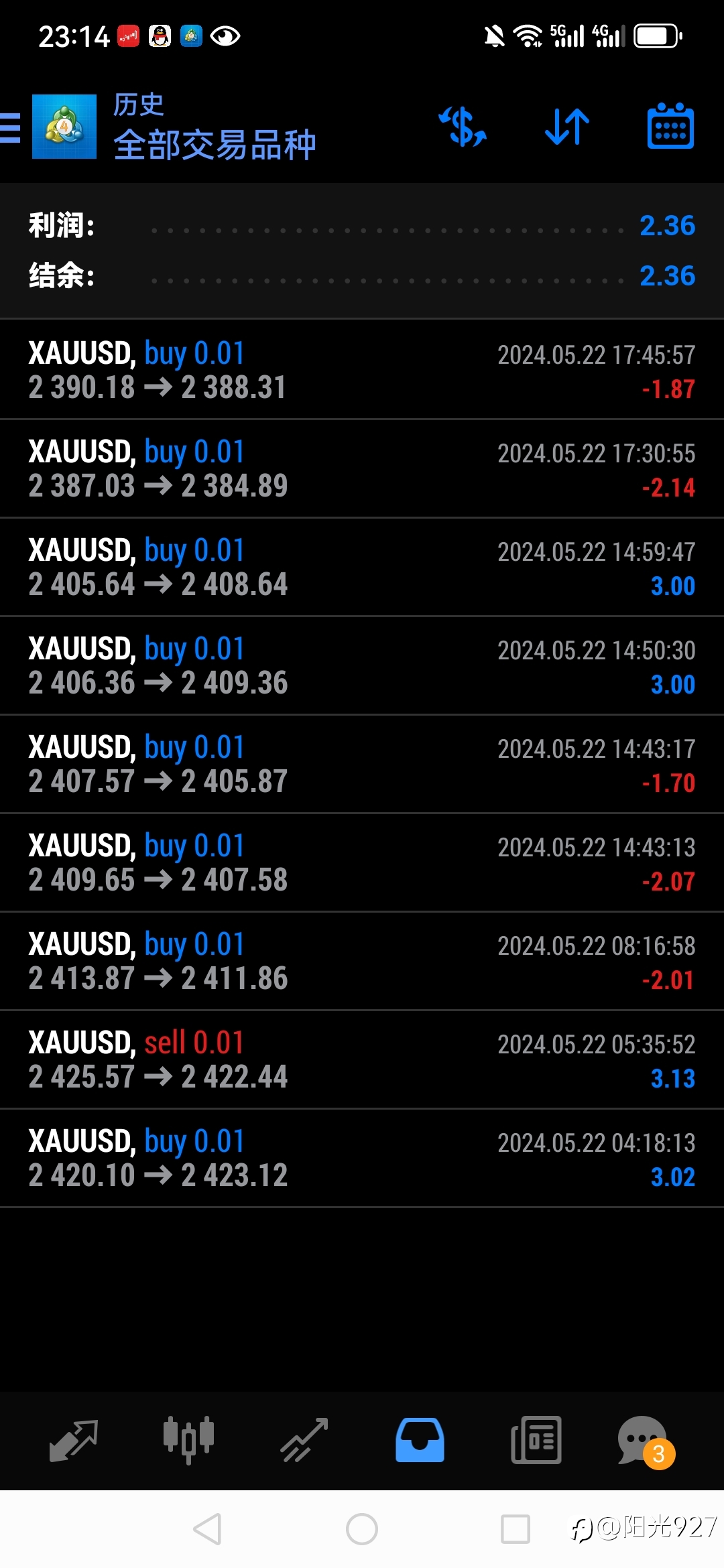Viewport: 724px width, 1568px height.
Task: Open the symbol filter dollar icon
Action: coord(463,127)
